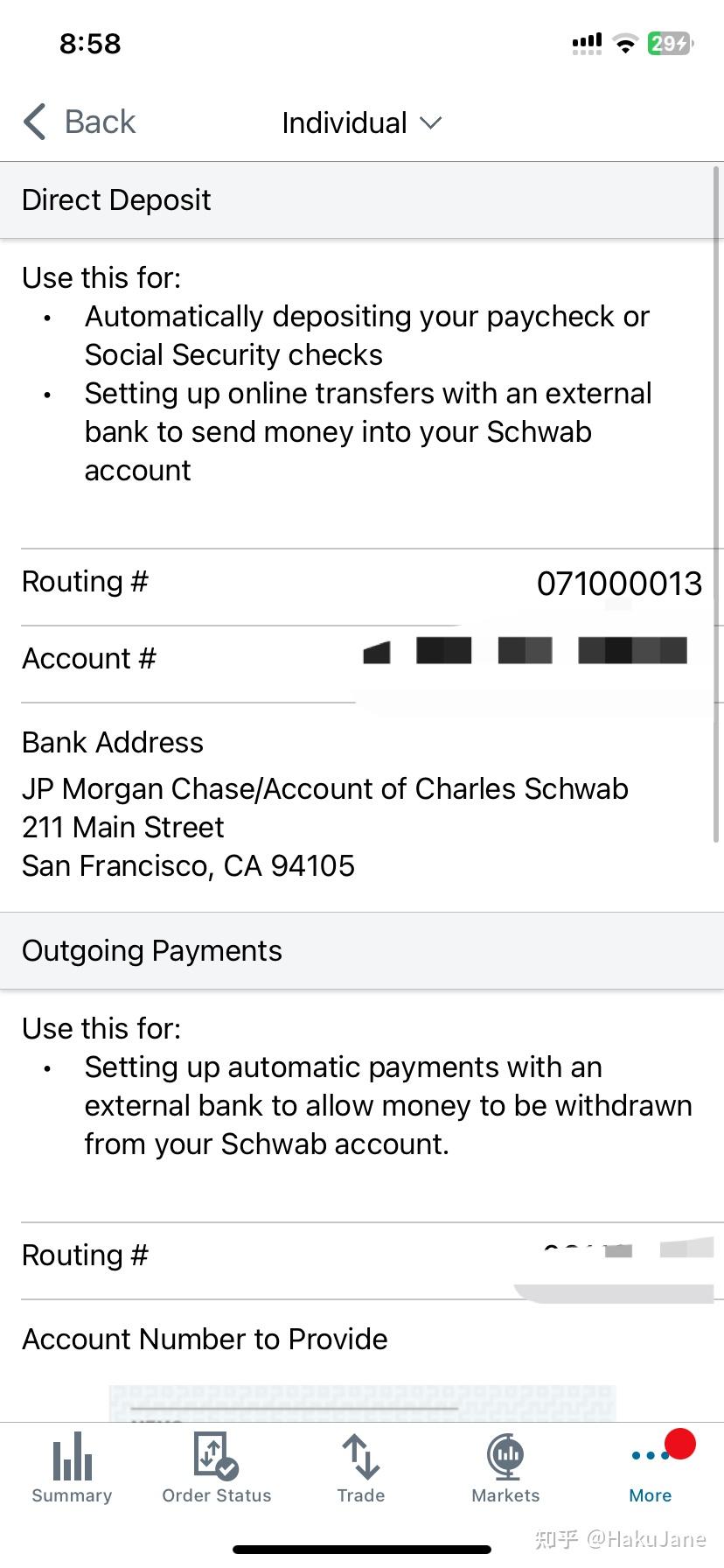
Task: Open the Order Status tab
Action: click(x=217, y=1468)
